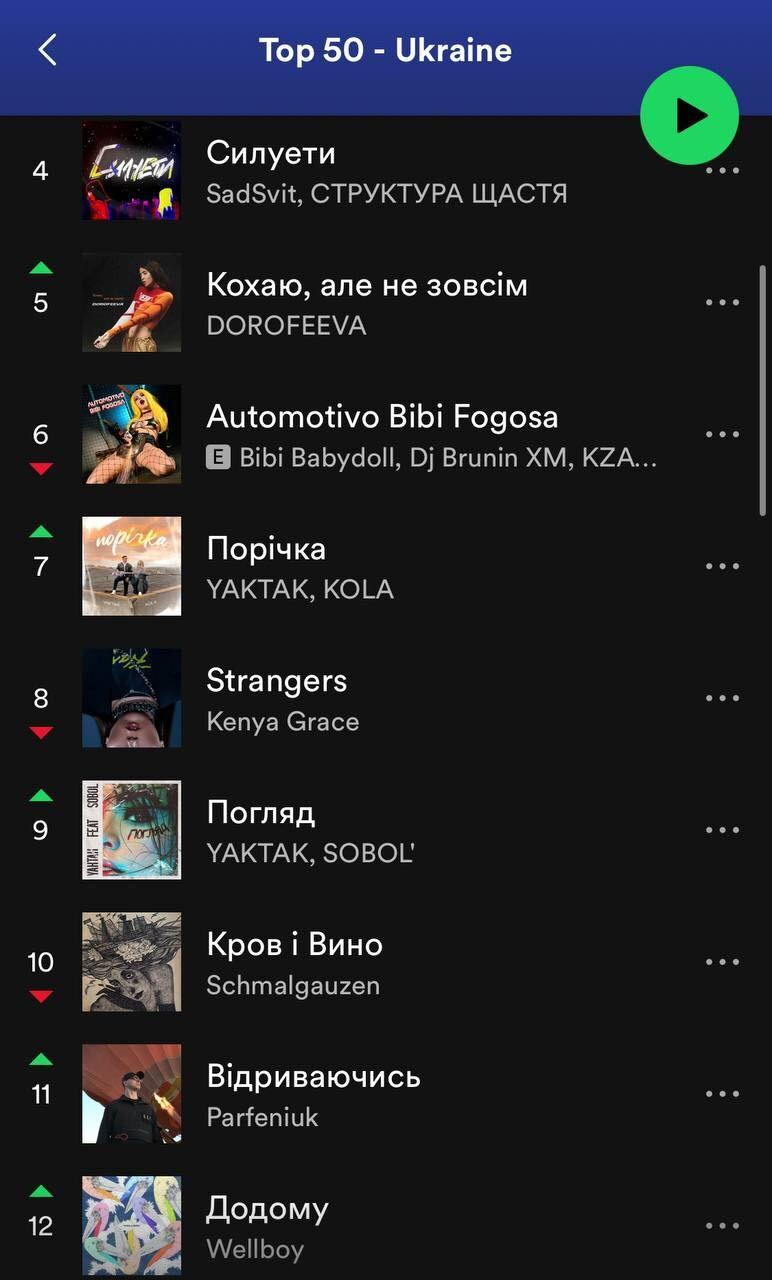Viewport: 772px width, 1280px height.
Task: Open the options menu for Кров і Вино
Action: click(722, 962)
